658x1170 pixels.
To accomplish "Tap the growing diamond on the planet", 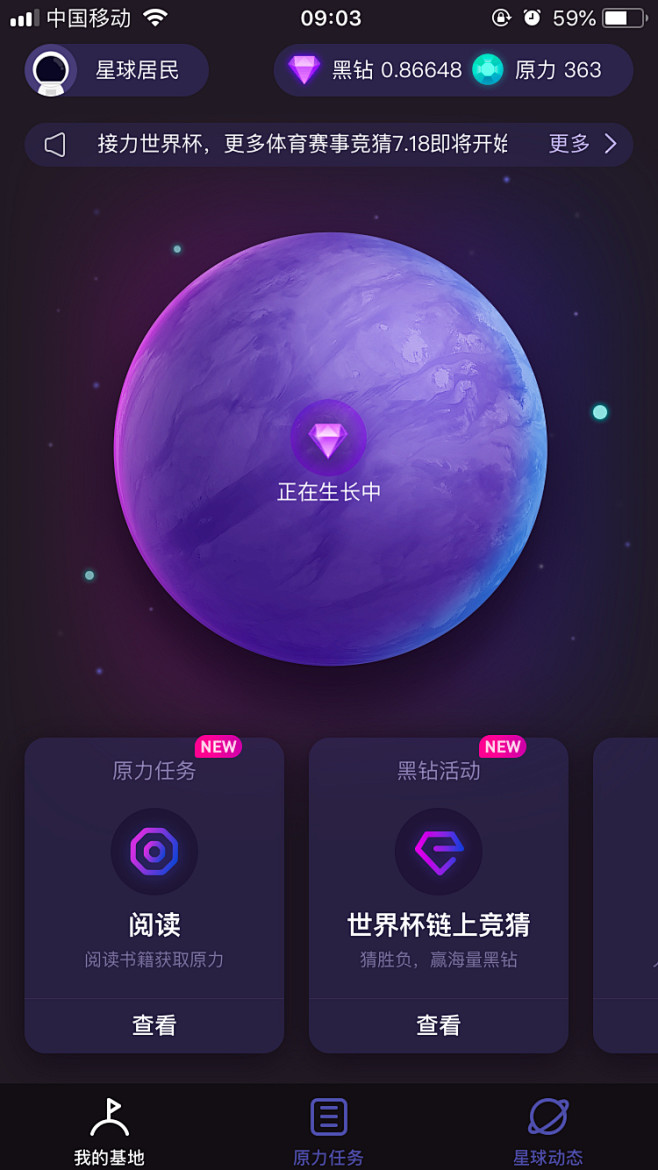I will (328, 438).
